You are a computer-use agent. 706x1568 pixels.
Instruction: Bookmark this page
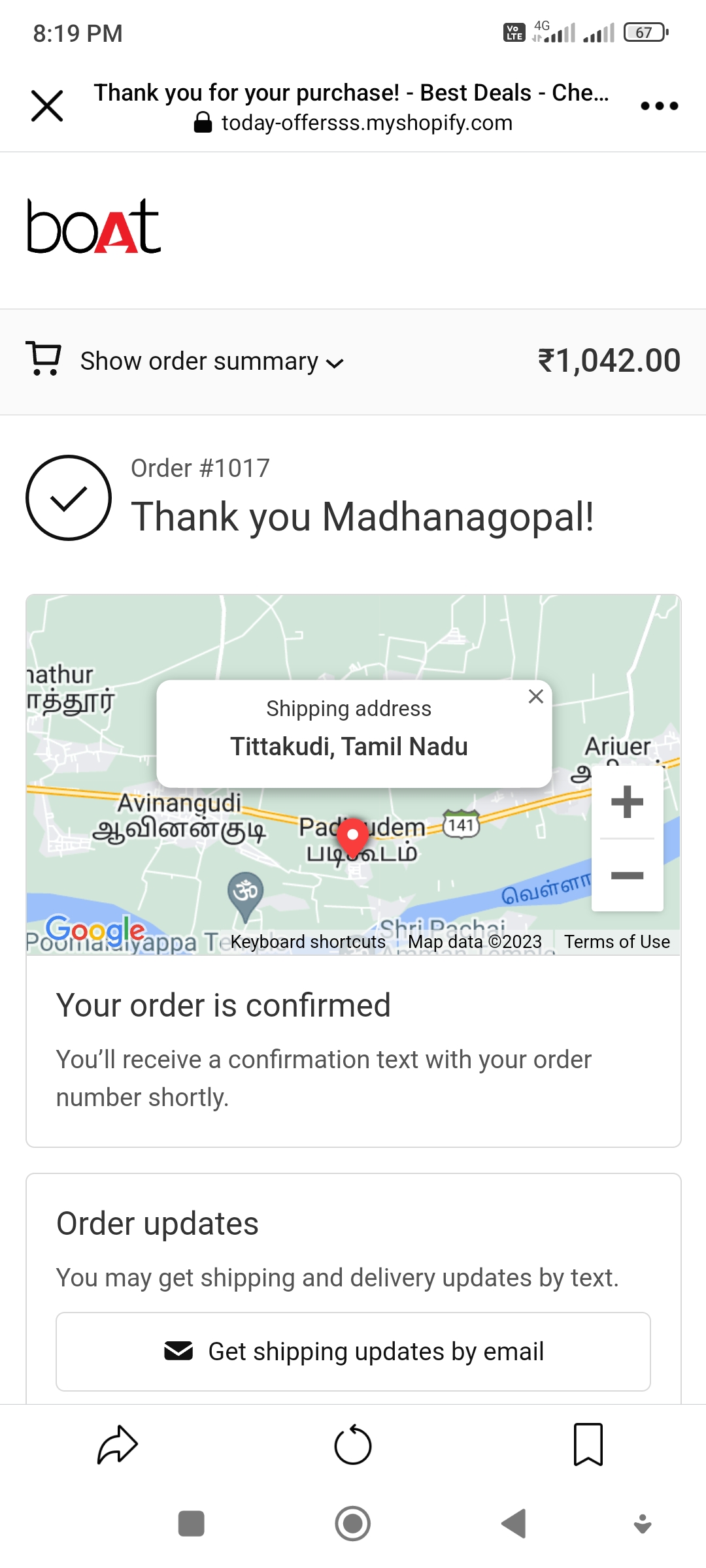click(x=588, y=1445)
